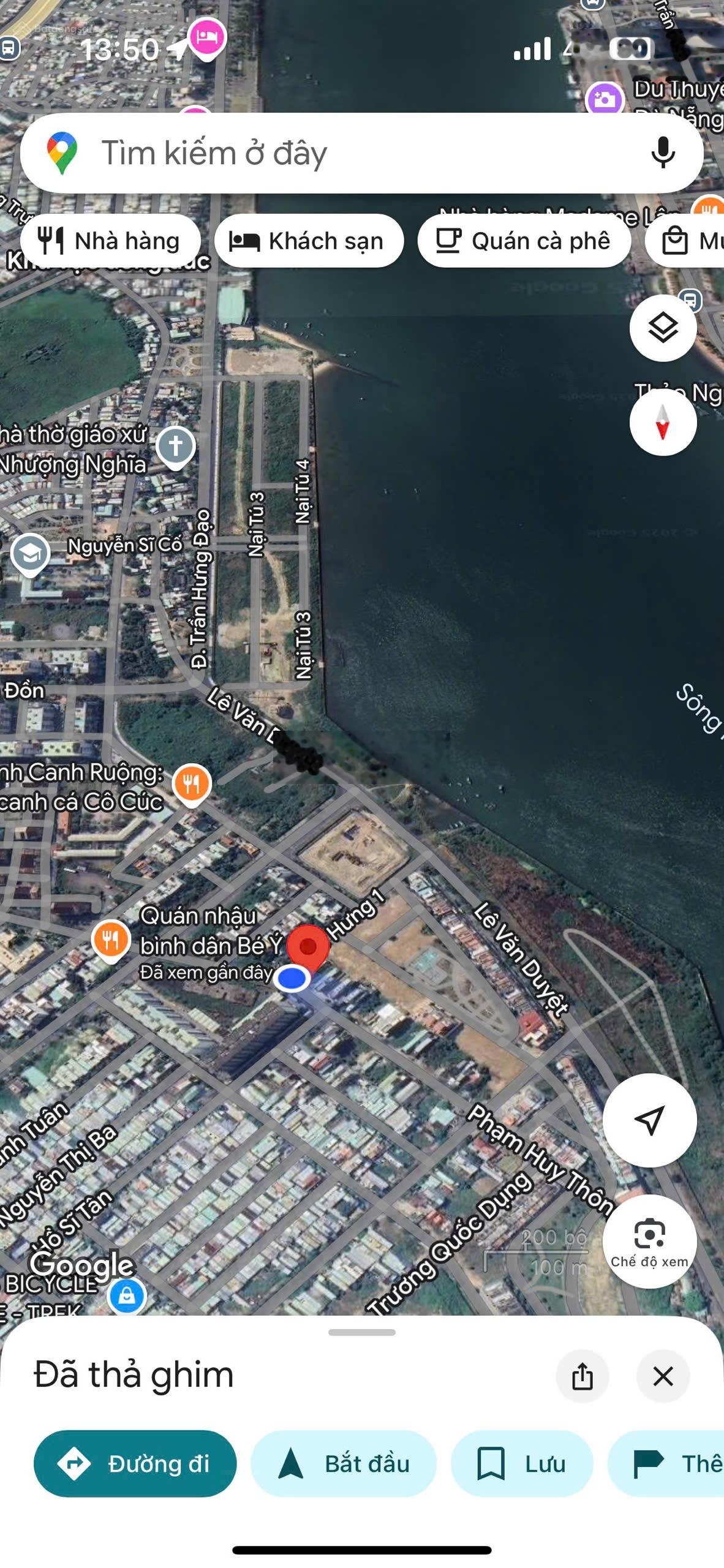
Task: Start navigation with Bắt đầu
Action: 343,1464
